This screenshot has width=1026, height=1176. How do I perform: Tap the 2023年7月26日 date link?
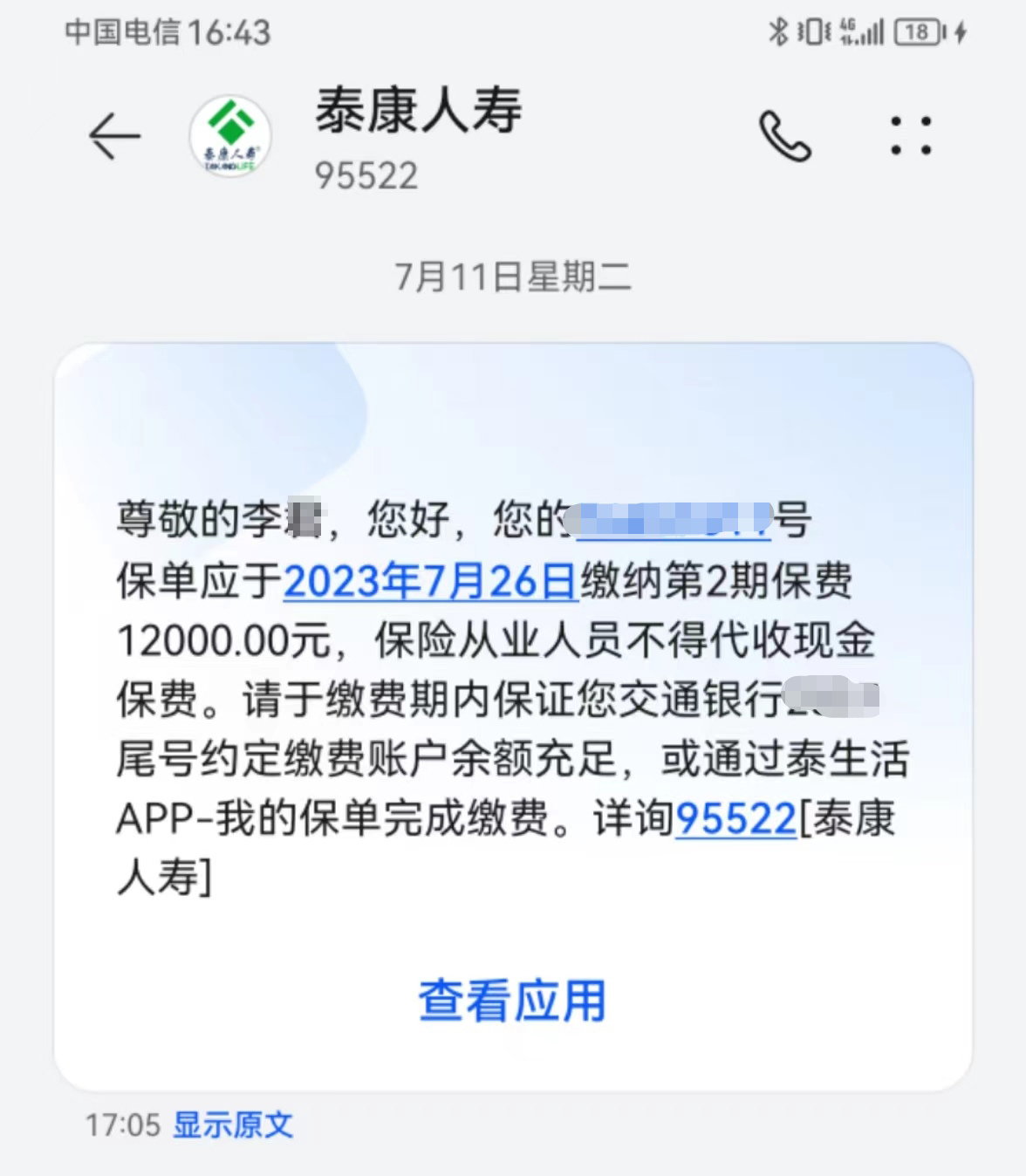pyautogui.click(x=430, y=581)
